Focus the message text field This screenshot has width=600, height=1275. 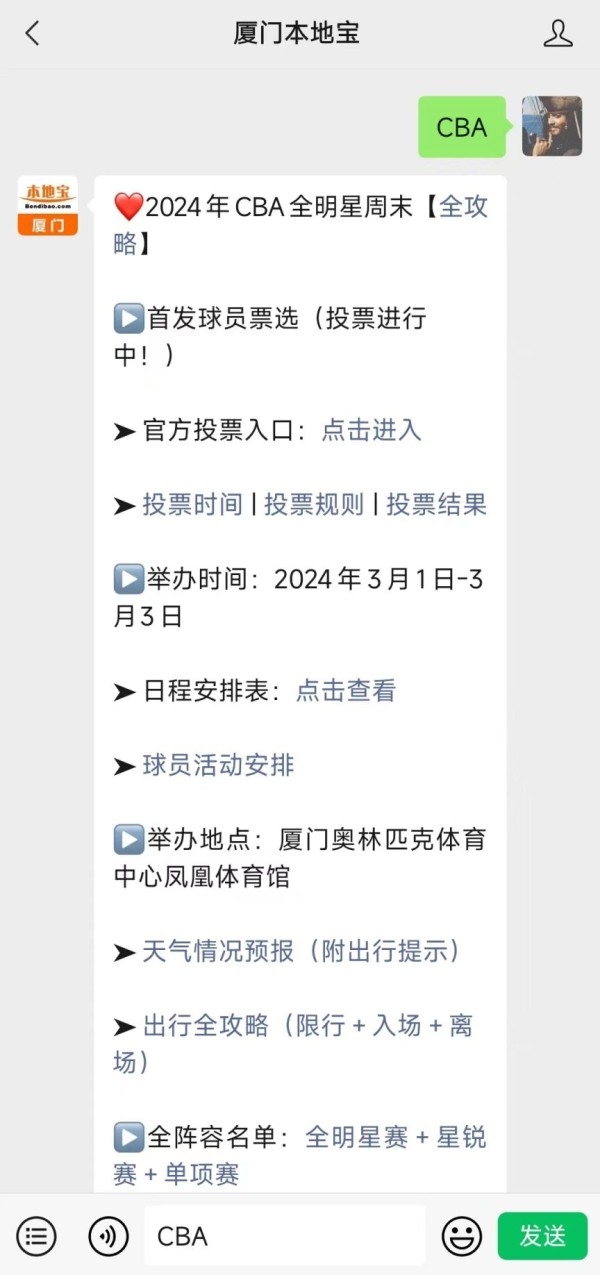pos(285,1236)
